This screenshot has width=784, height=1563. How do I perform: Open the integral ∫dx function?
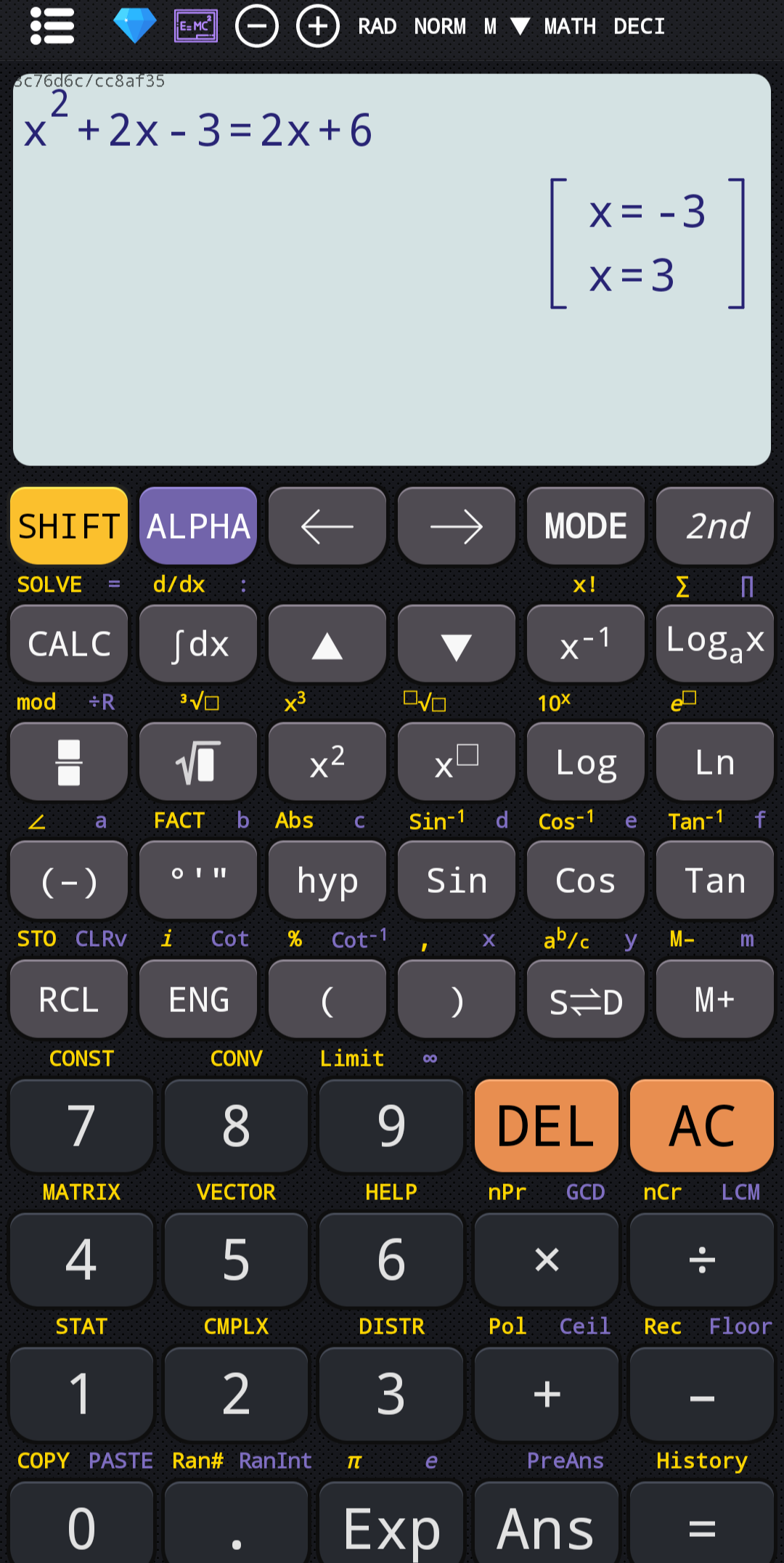tap(197, 643)
